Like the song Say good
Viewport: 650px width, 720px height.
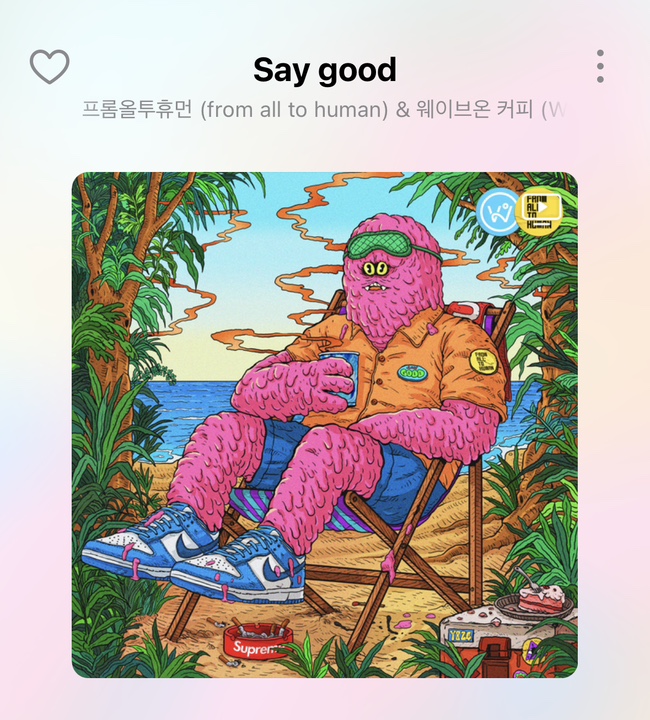[49, 67]
